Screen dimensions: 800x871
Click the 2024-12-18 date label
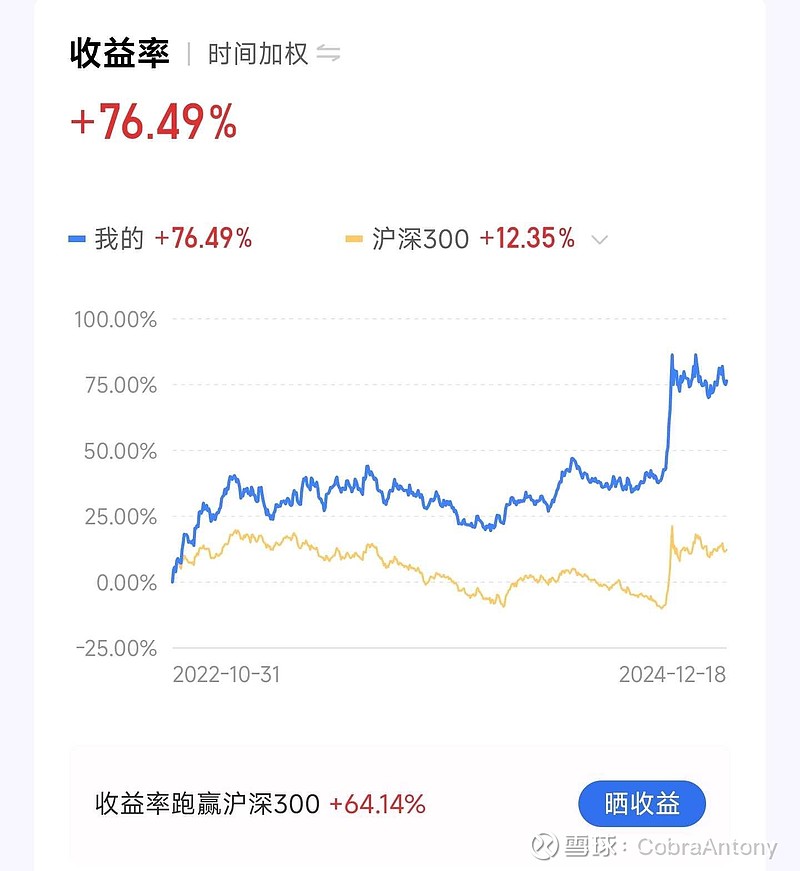click(672, 675)
